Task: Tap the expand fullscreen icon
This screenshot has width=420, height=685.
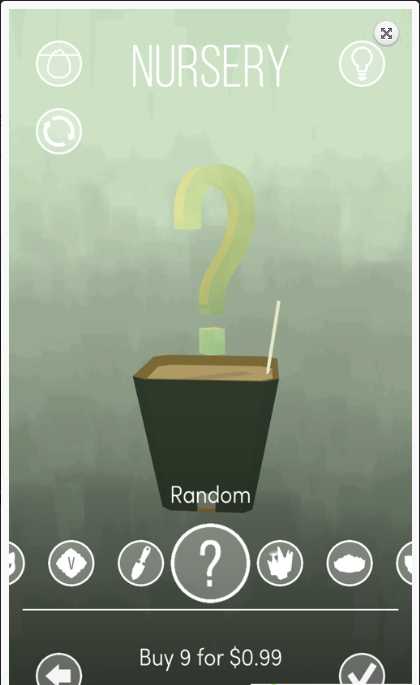Action: [x=386, y=34]
